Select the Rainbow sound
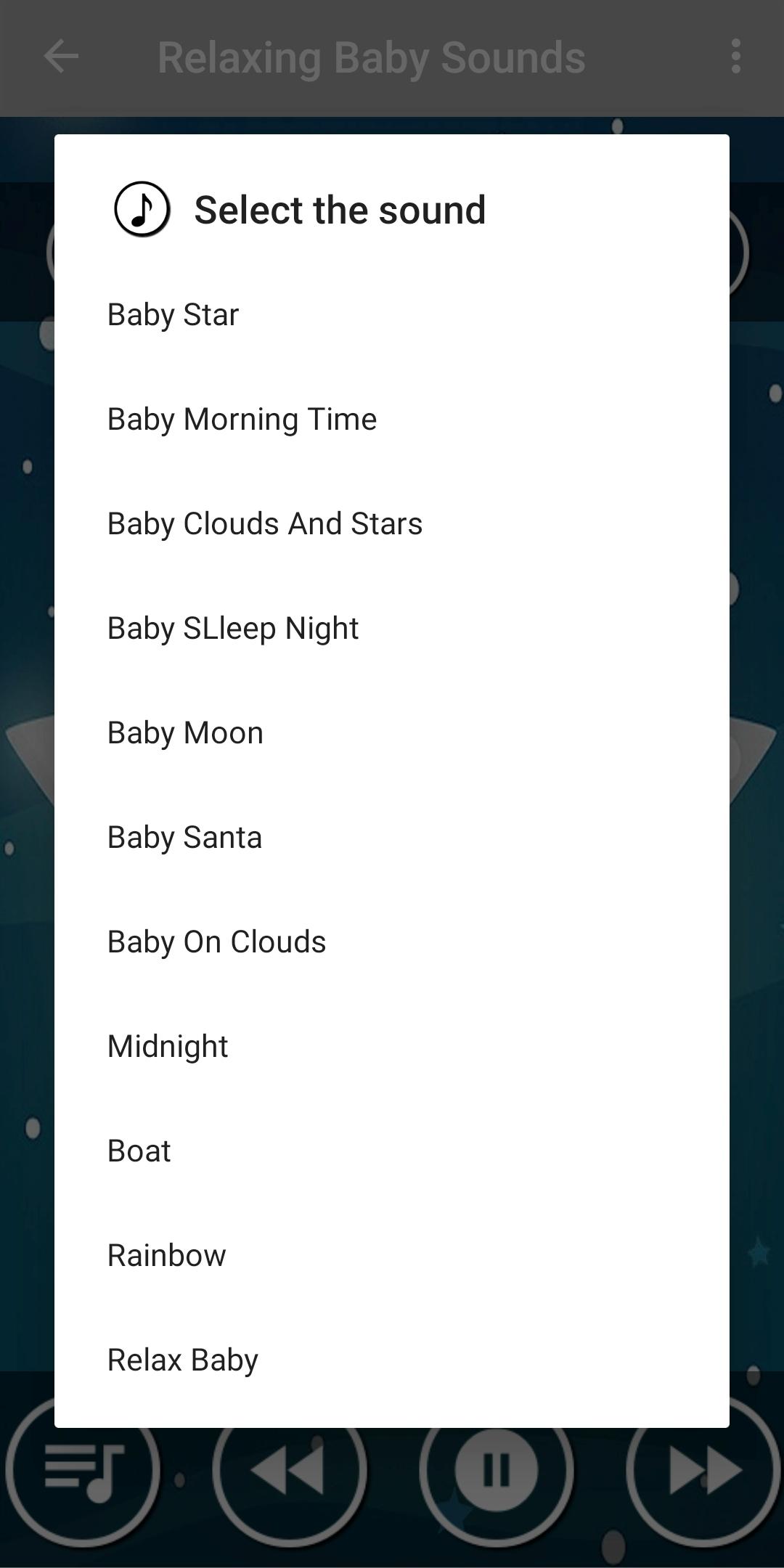This screenshot has height=1568, width=784. [392, 1255]
